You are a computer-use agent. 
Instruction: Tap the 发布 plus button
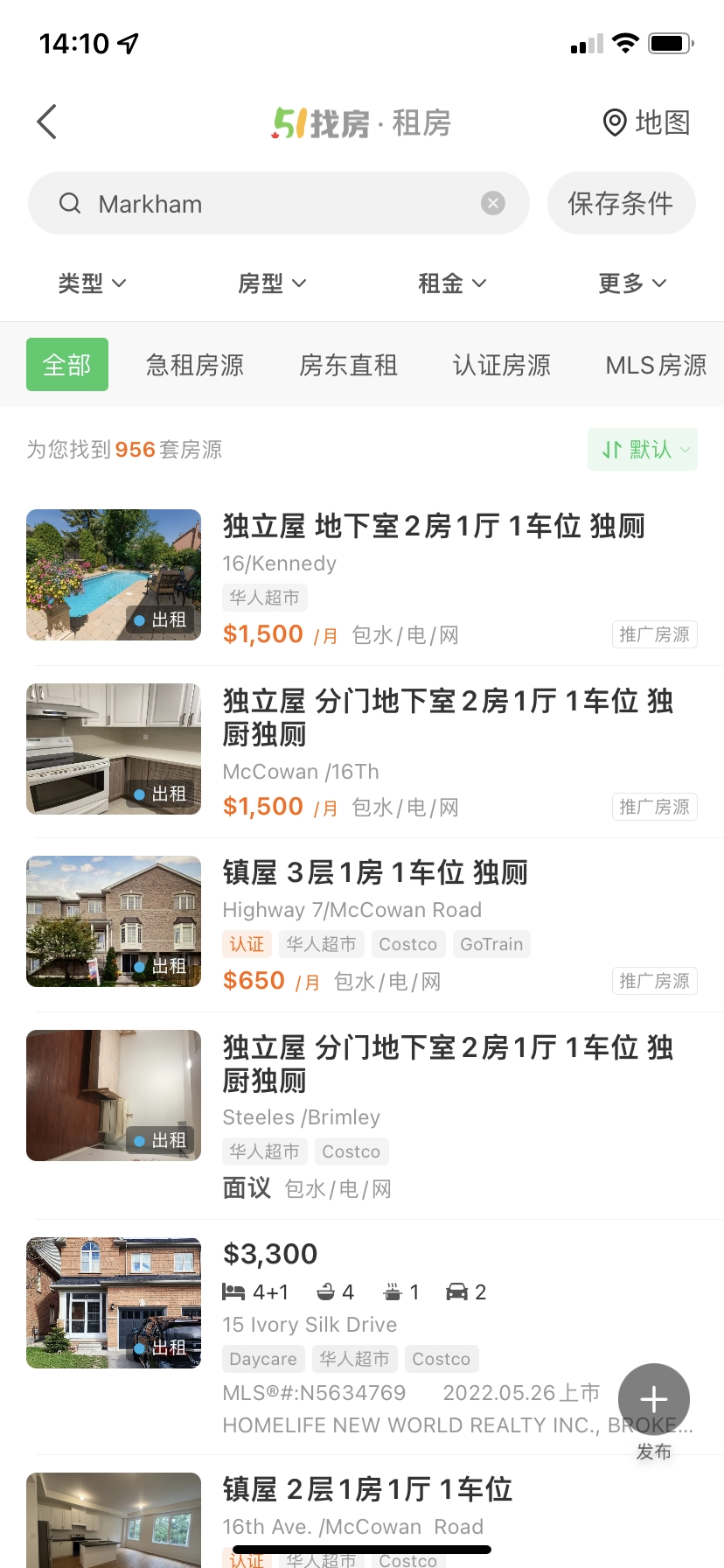[x=654, y=1400]
